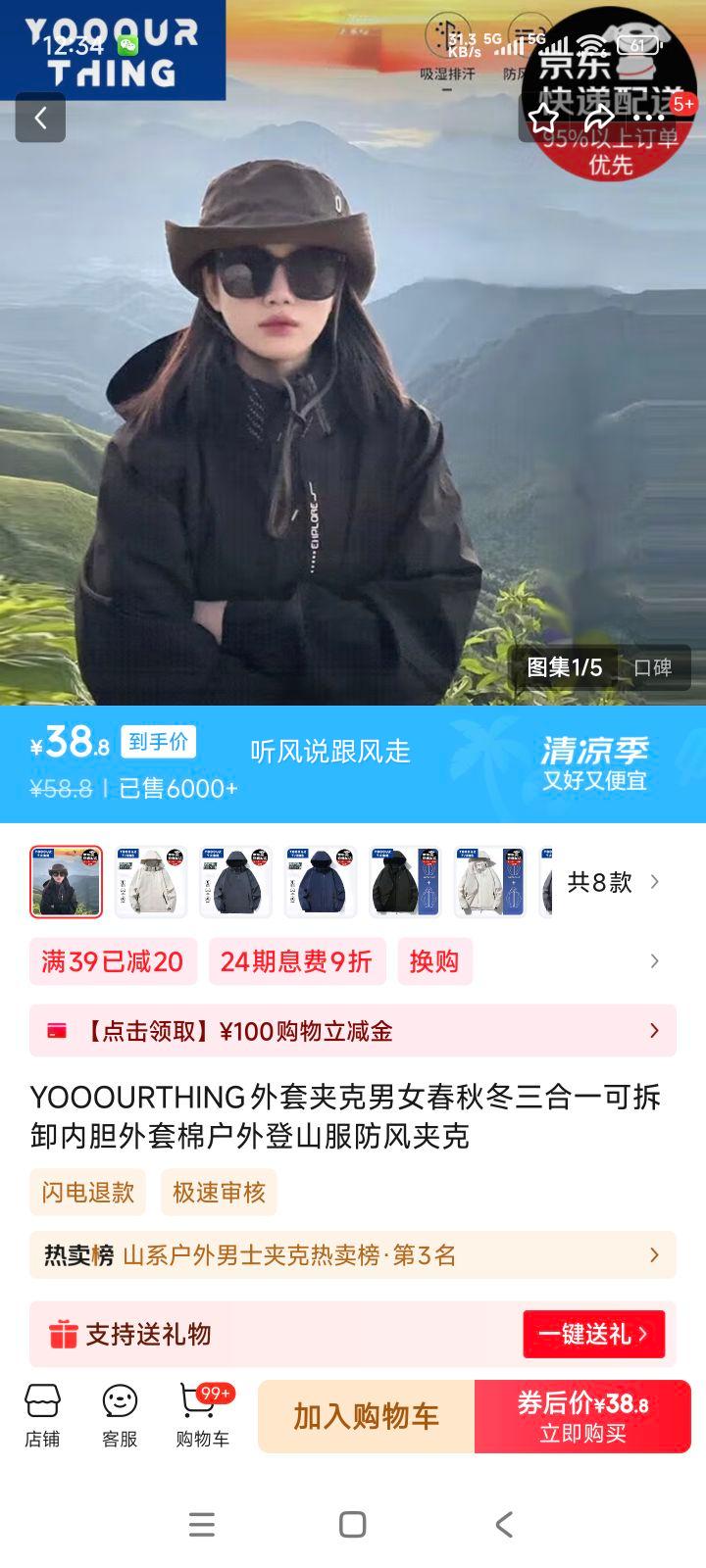Tap the red coupon card icon in the ¥100 row
Viewport: 706px width, 1568px height.
click(x=56, y=1030)
